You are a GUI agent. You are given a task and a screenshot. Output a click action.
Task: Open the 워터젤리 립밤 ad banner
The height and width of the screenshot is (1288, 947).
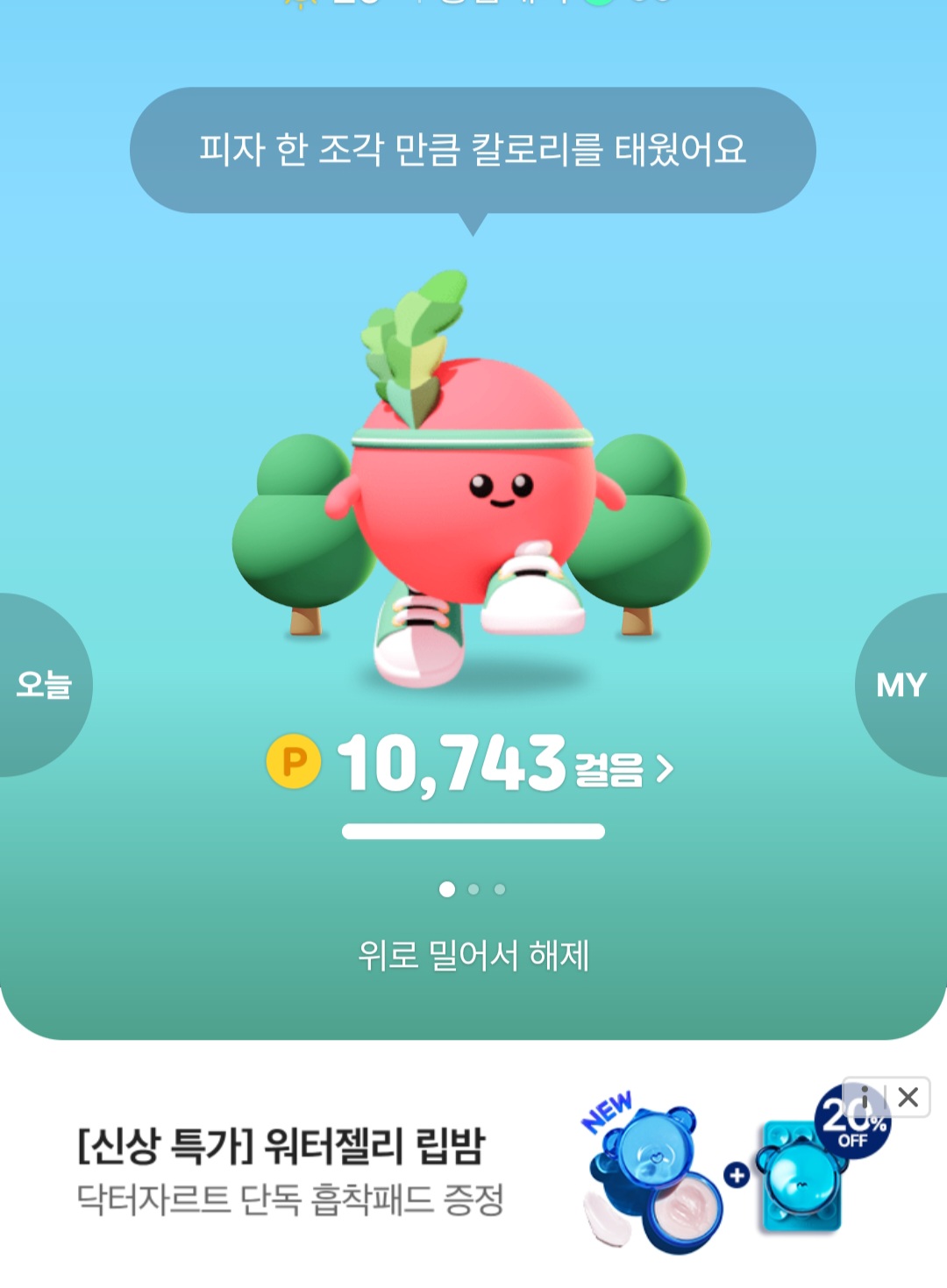(289, 1171)
